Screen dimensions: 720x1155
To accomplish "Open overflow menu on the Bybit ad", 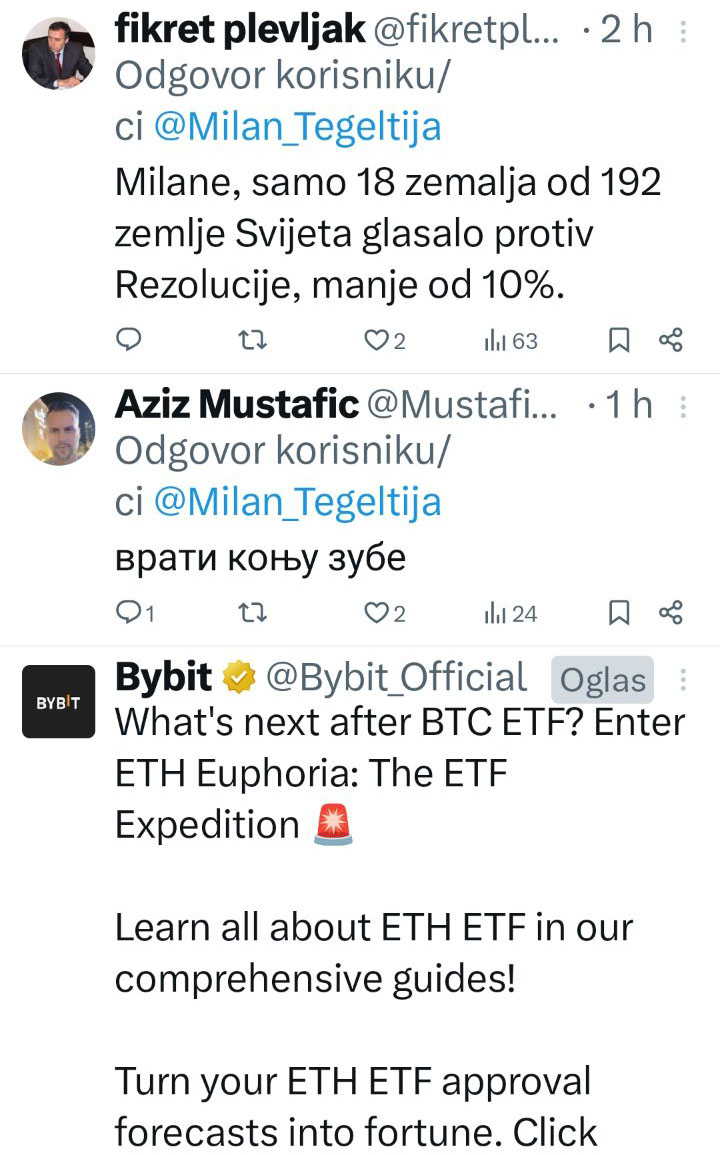I will [683, 679].
